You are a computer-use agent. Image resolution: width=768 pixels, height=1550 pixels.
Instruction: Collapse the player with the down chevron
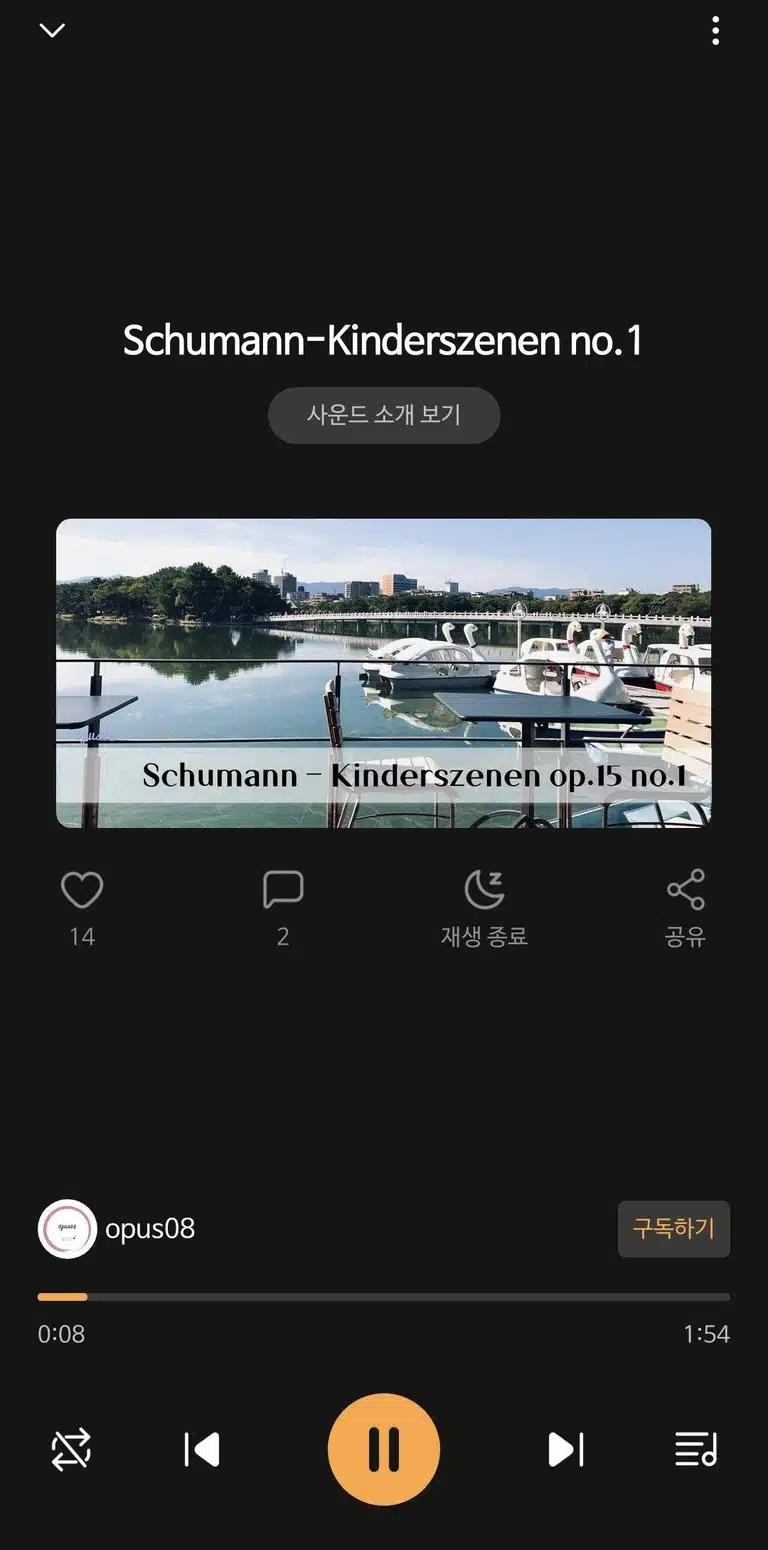52,31
